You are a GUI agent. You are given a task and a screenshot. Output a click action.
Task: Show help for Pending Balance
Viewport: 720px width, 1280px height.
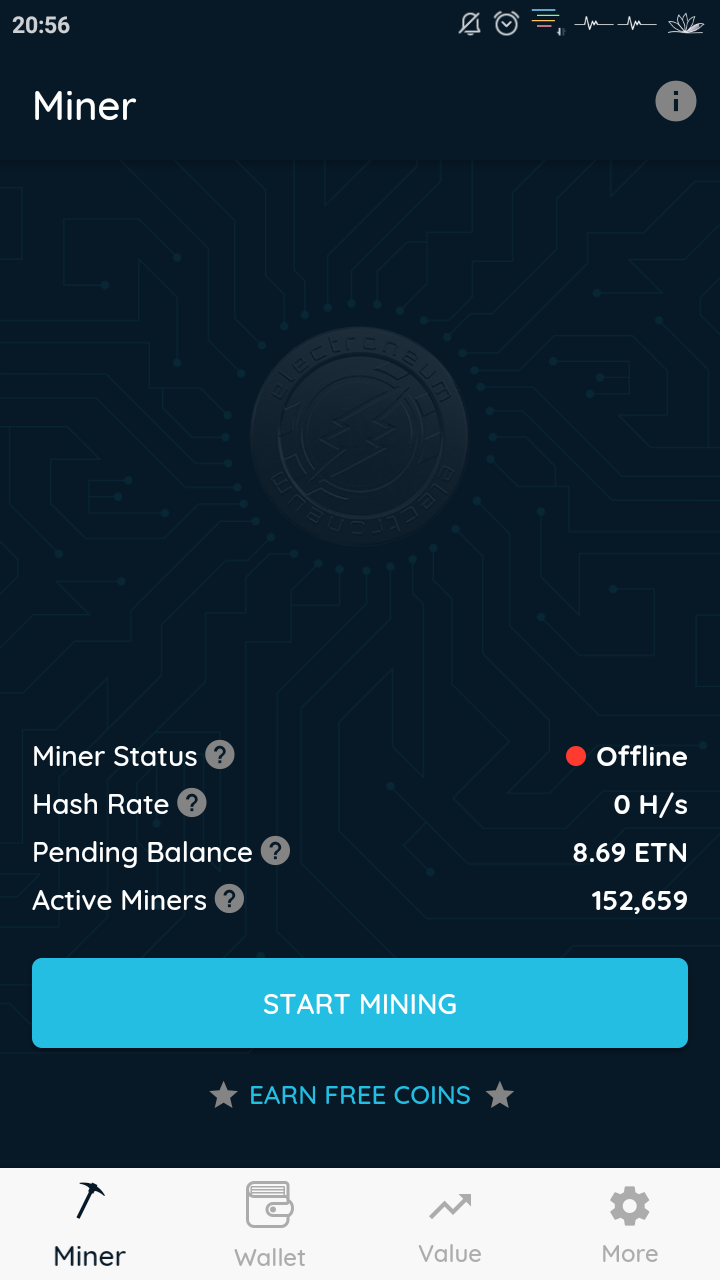coord(275,851)
